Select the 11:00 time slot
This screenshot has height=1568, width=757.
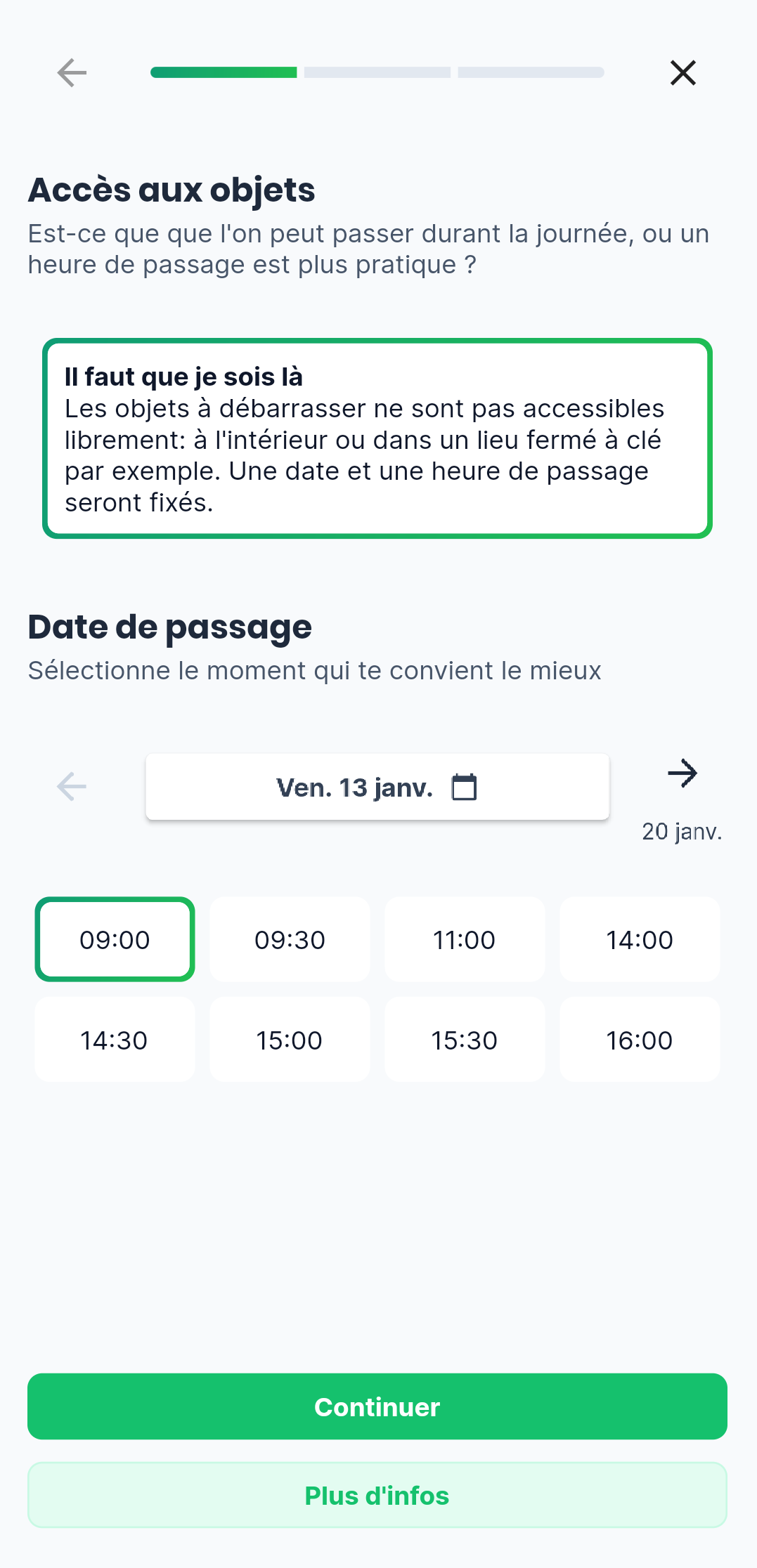465,939
